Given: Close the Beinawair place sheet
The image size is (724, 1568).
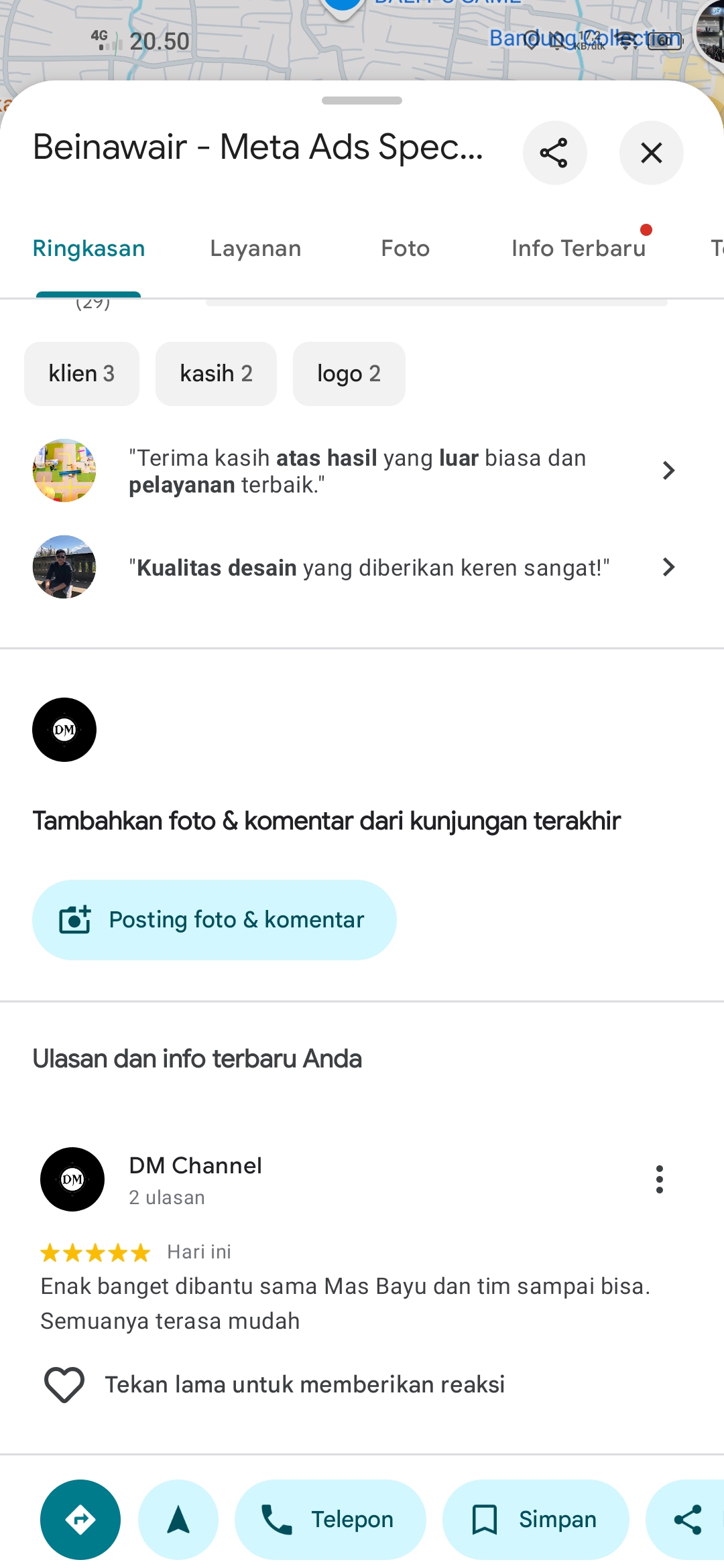Looking at the screenshot, I should tap(651, 153).
